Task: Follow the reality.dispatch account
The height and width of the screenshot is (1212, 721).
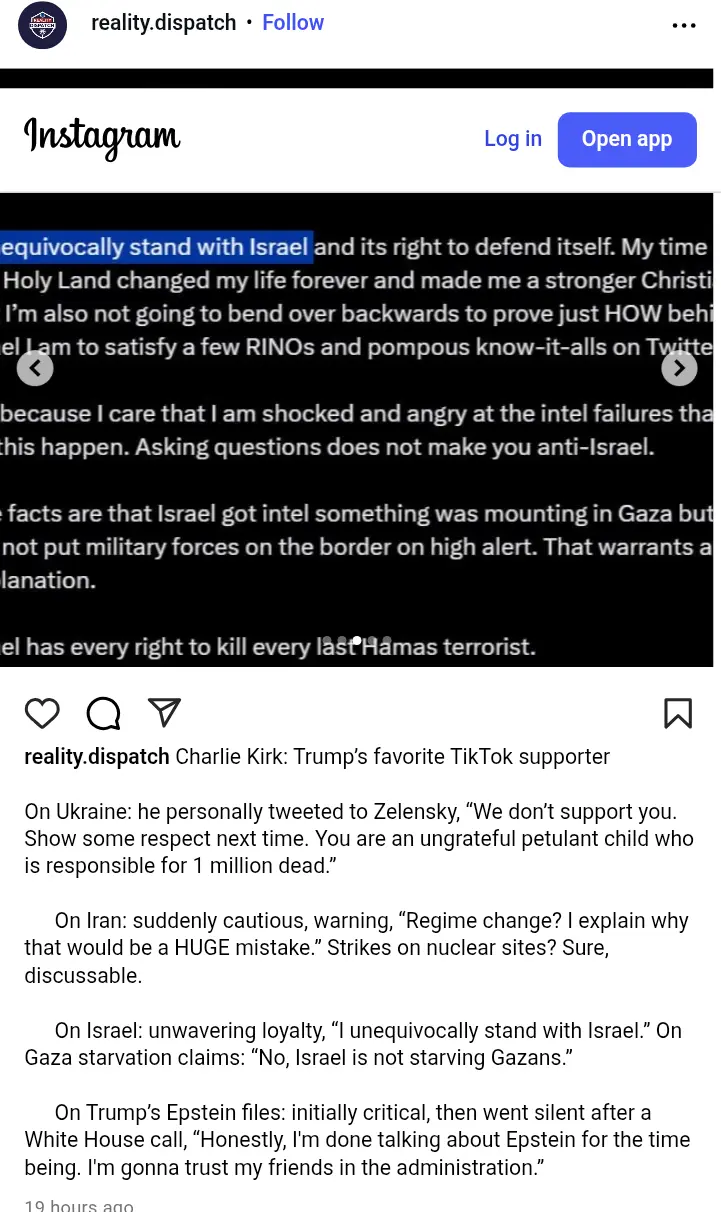Action: (x=293, y=22)
